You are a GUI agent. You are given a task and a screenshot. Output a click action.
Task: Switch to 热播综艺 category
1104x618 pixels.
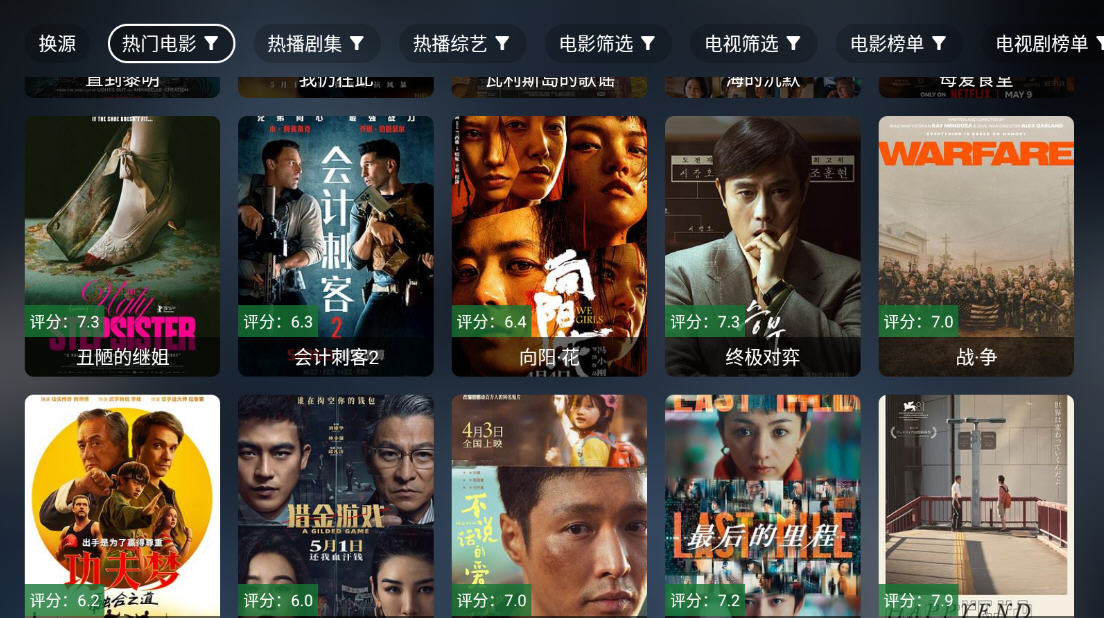pyautogui.click(x=462, y=44)
